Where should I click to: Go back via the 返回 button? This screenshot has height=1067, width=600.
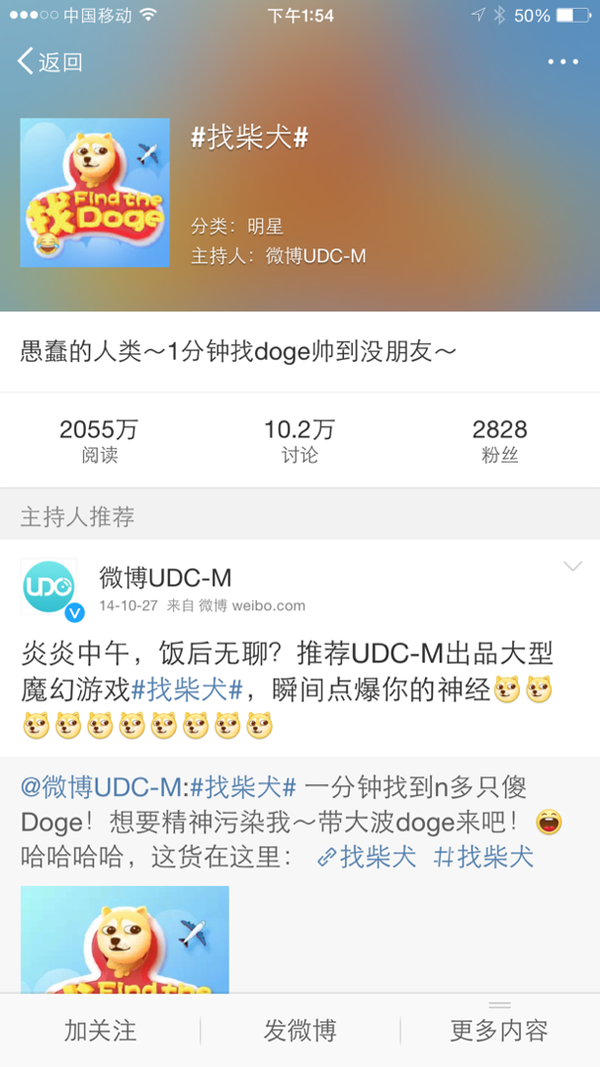[50, 62]
